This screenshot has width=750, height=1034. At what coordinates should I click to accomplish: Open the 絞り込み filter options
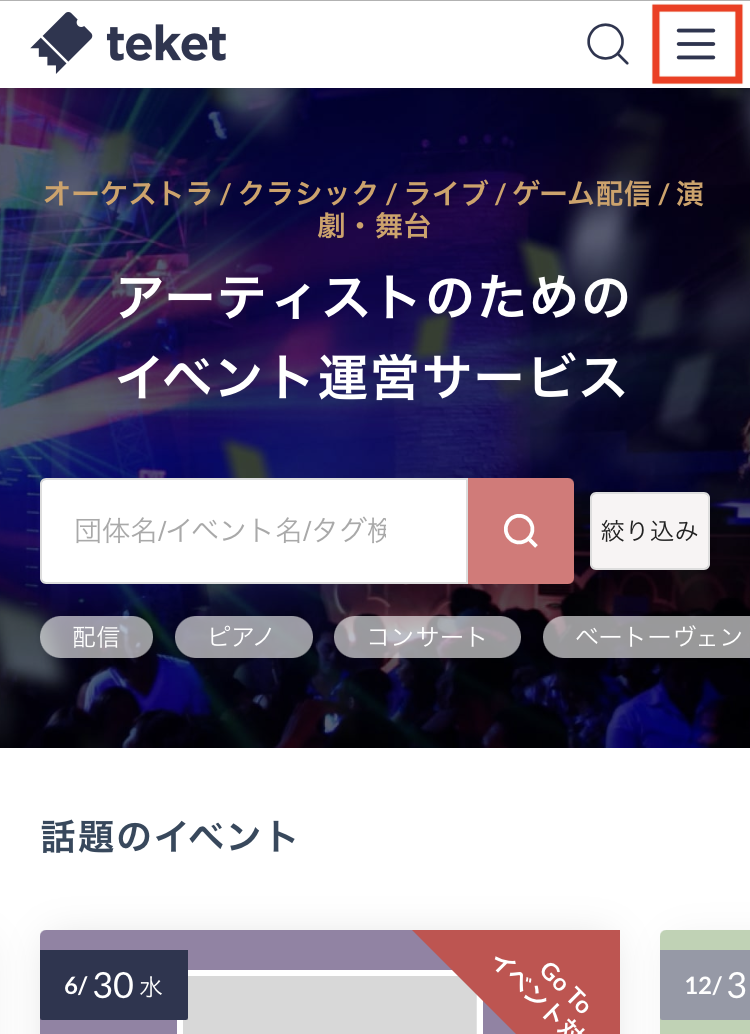point(649,531)
